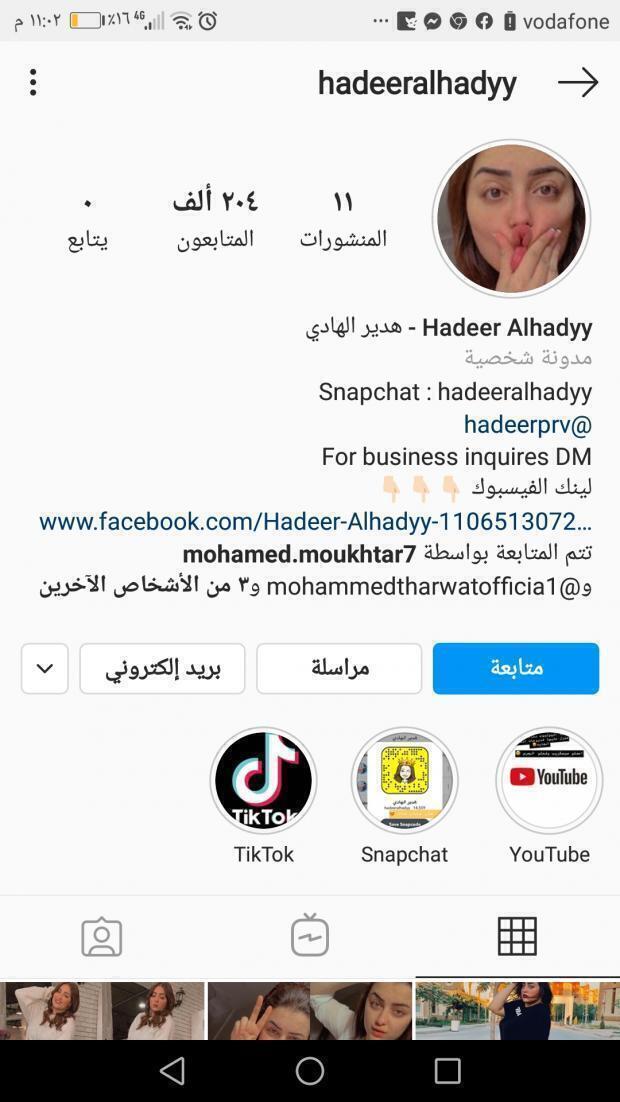Image resolution: width=620 pixels, height=1102 pixels.
Task: Expand suggested accounts dropdown arrow
Action: point(45,668)
